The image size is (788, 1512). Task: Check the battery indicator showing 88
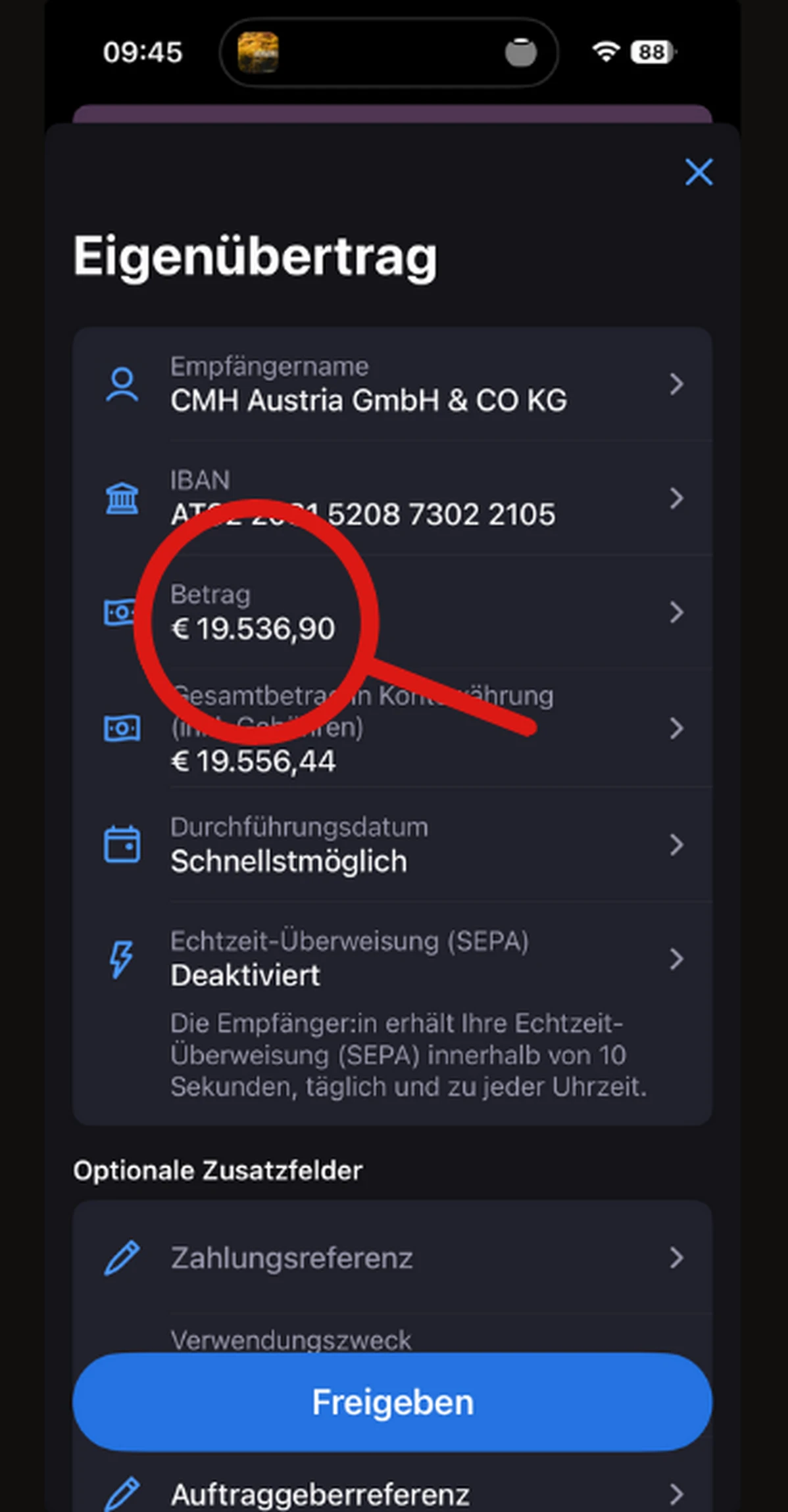pyautogui.click(x=653, y=52)
